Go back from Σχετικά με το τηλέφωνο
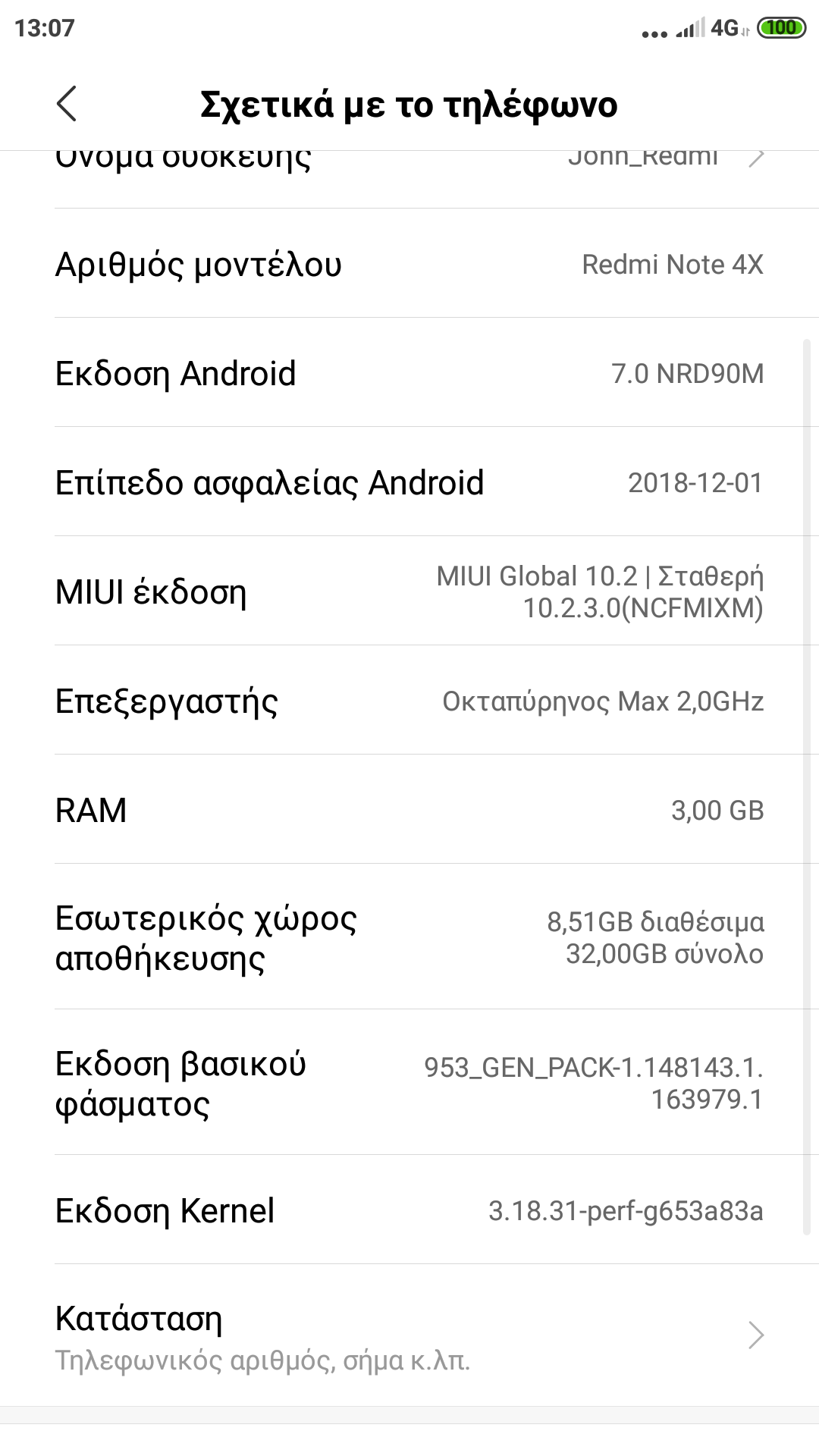Viewport: 819px width, 1456px height. (67, 104)
